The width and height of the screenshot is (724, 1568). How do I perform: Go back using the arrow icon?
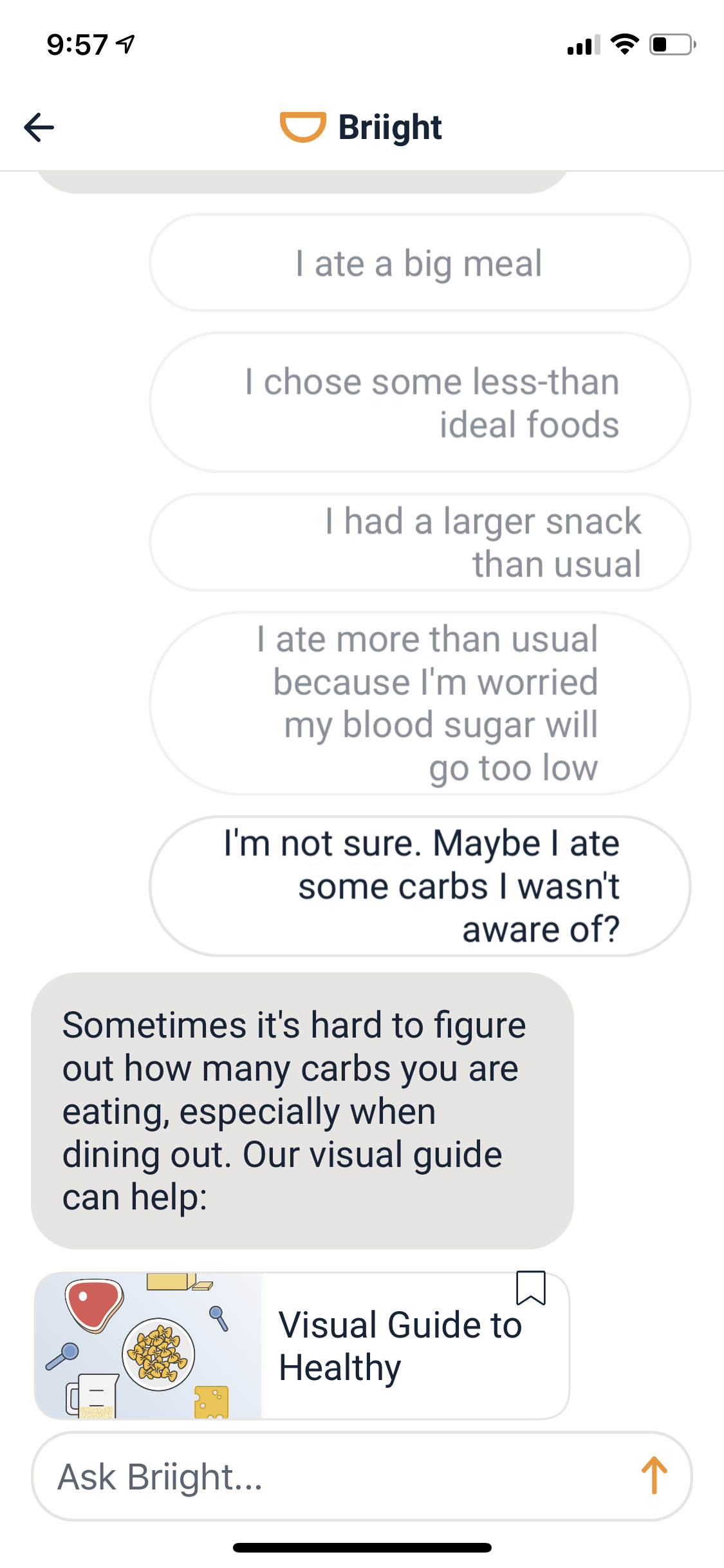(x=39, y=127)
